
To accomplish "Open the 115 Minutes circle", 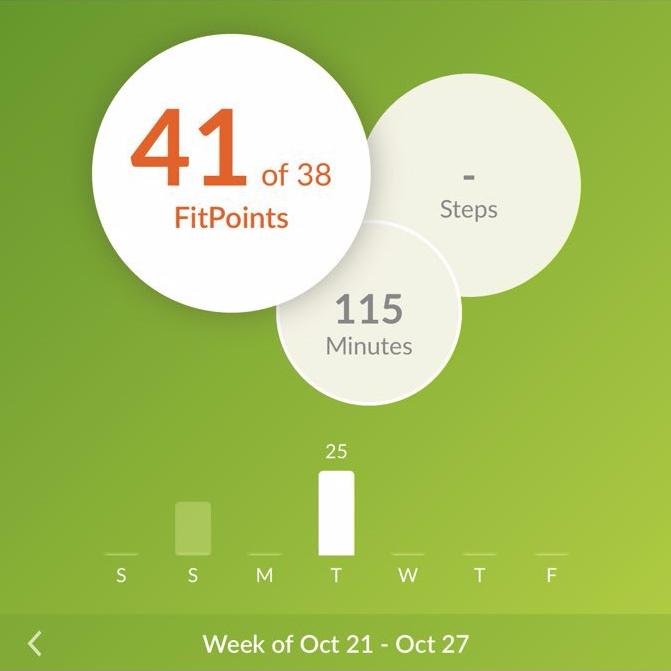I will pos(368,325).
